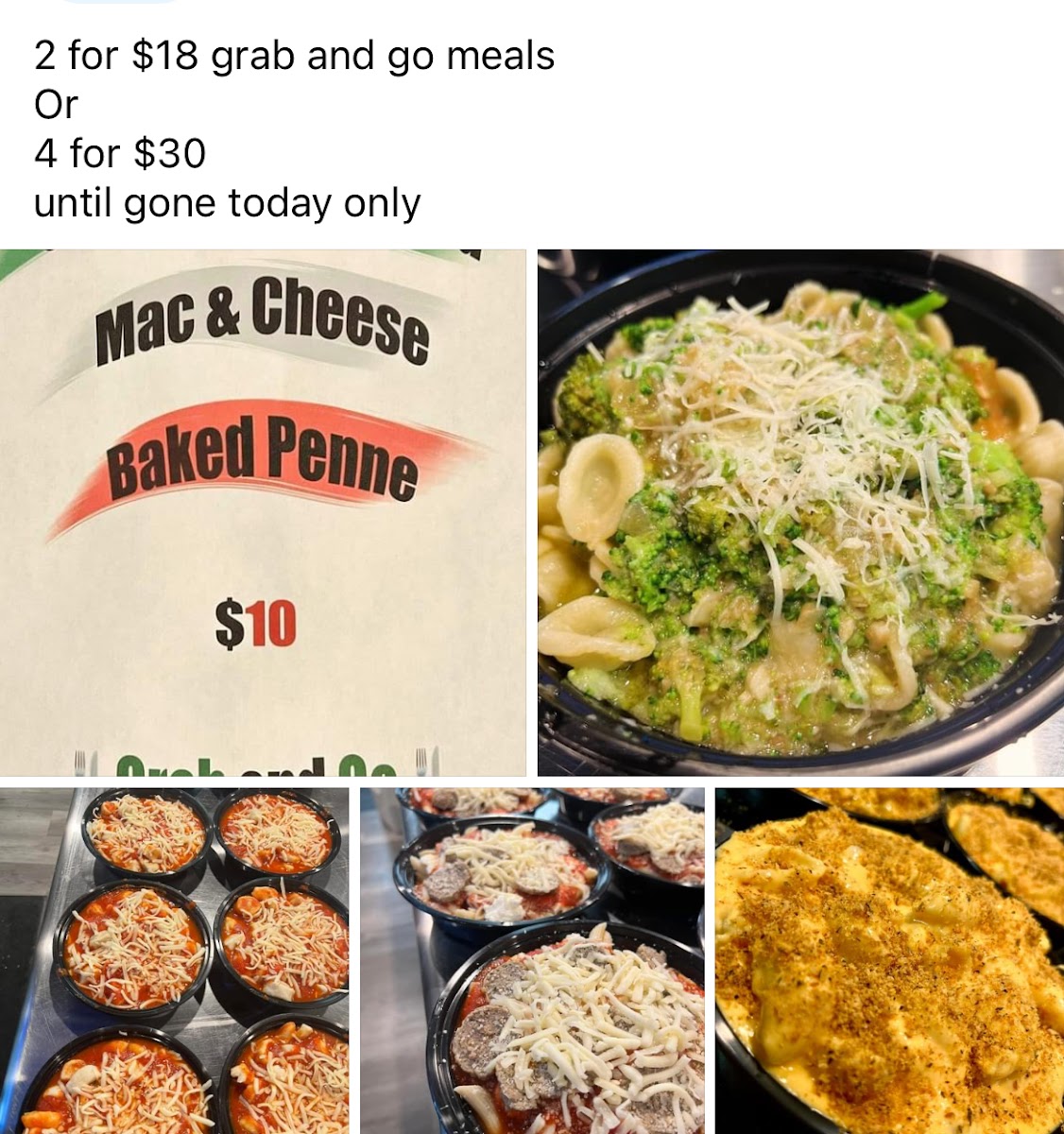Open the Mac & Cheese menu photo
Image resolution: width=1064 pixels, height=1134 pixels.
(263, 512)
